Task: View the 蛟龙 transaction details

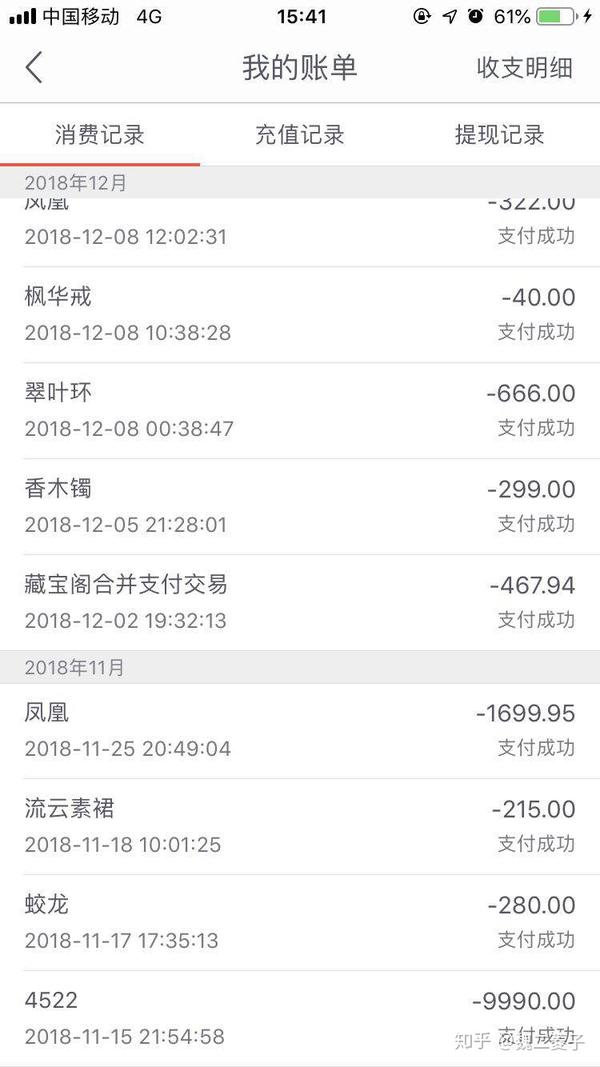Action: [x=300, y=922]
